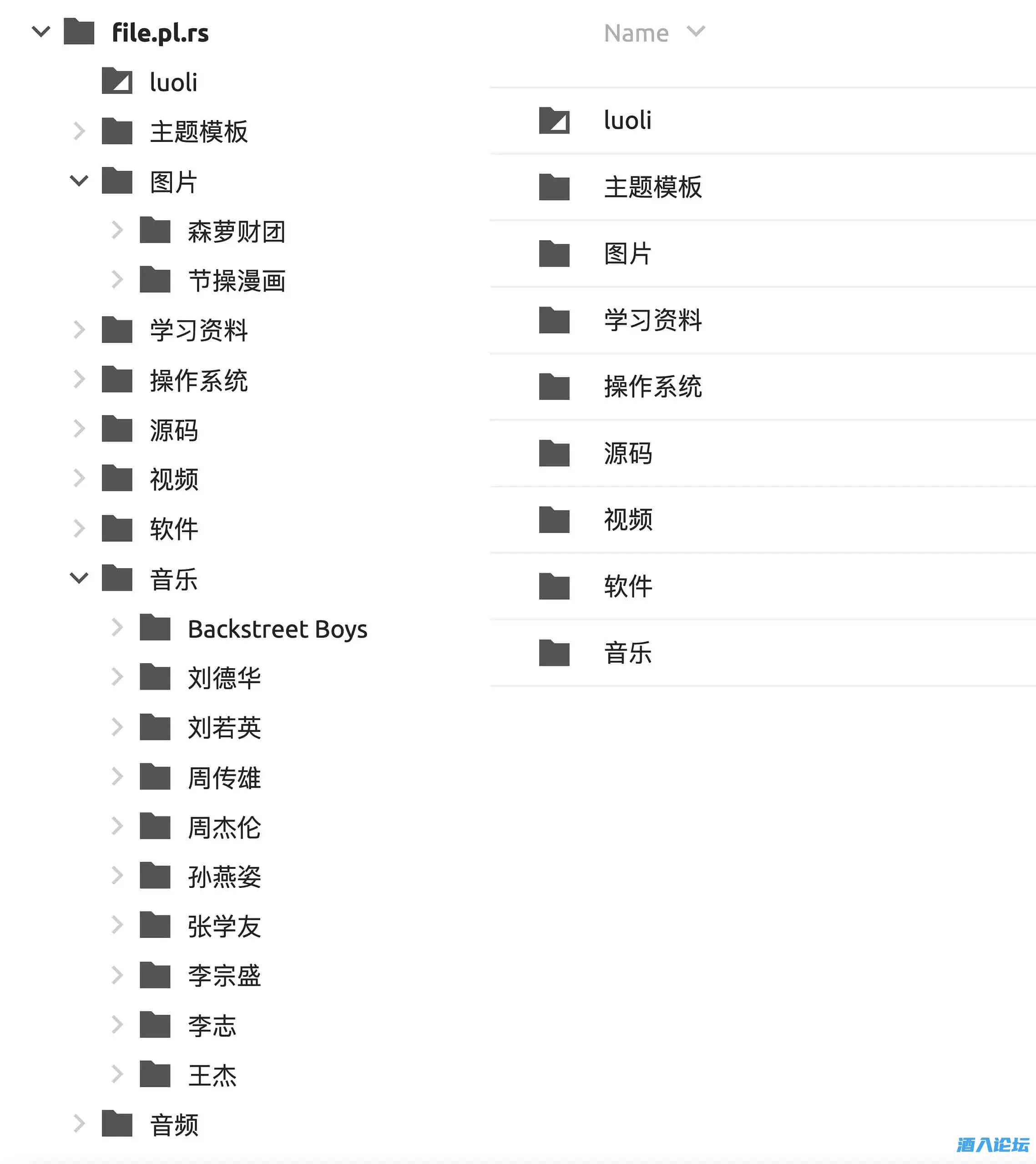The height and width of the screenshot is (1164, 1036).
Task: Open the luoli row in the file list
Action: [627, 121]
